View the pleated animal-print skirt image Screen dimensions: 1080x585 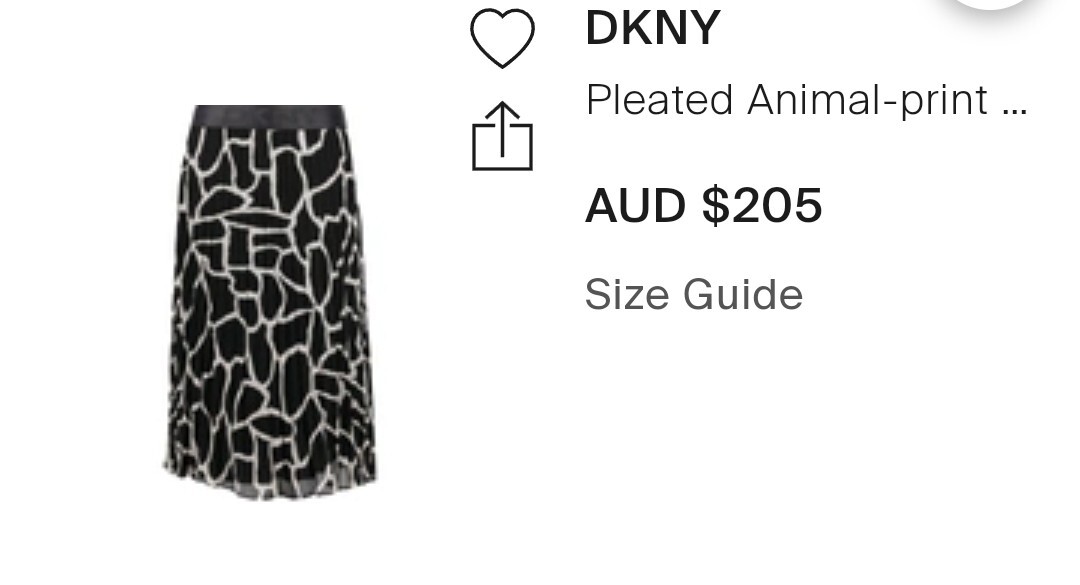pyautogui.click(x=270, y=300)
